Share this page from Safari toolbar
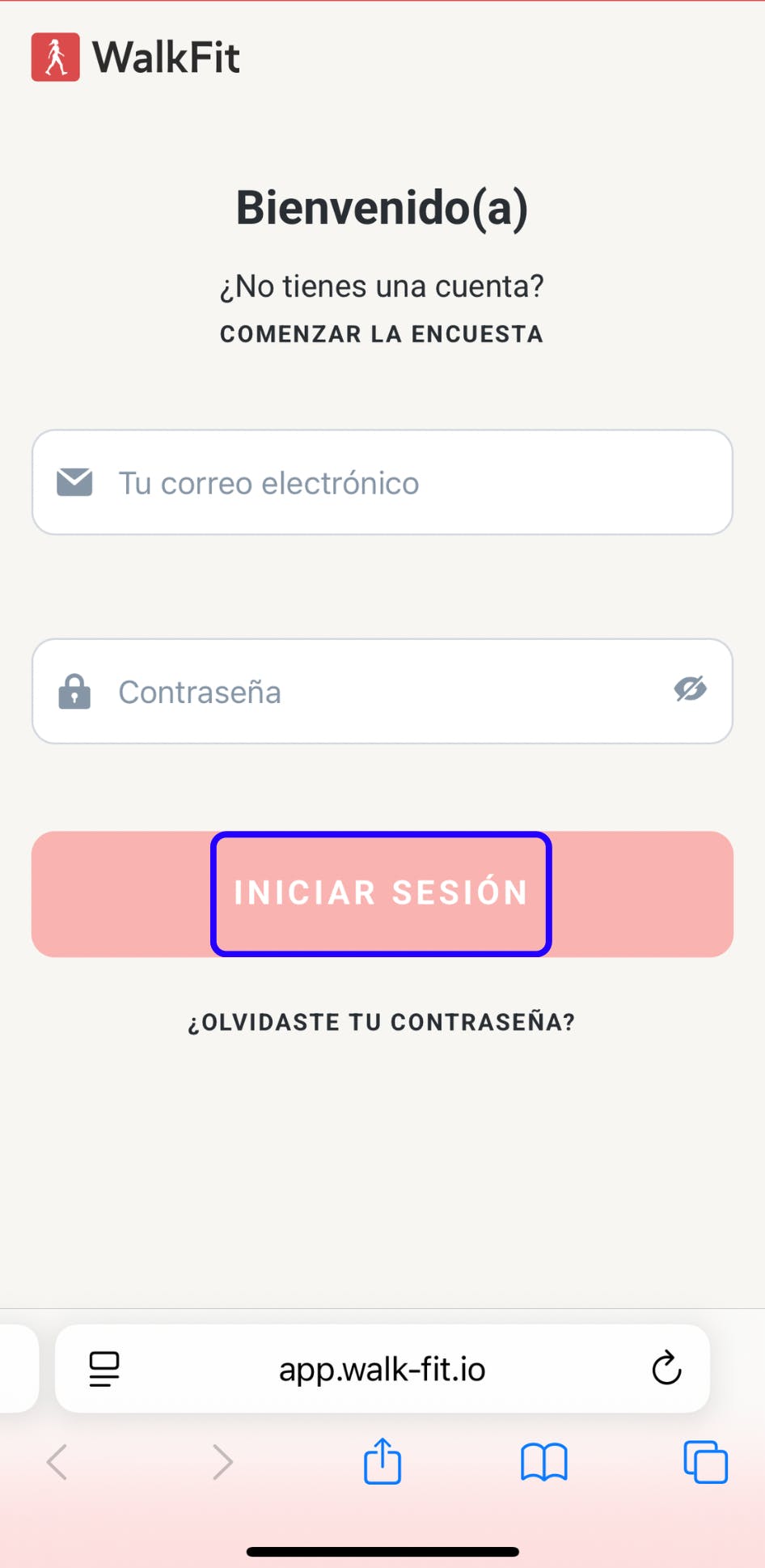Screen dimensions: 765x1568 click(x=382, y=1461)
